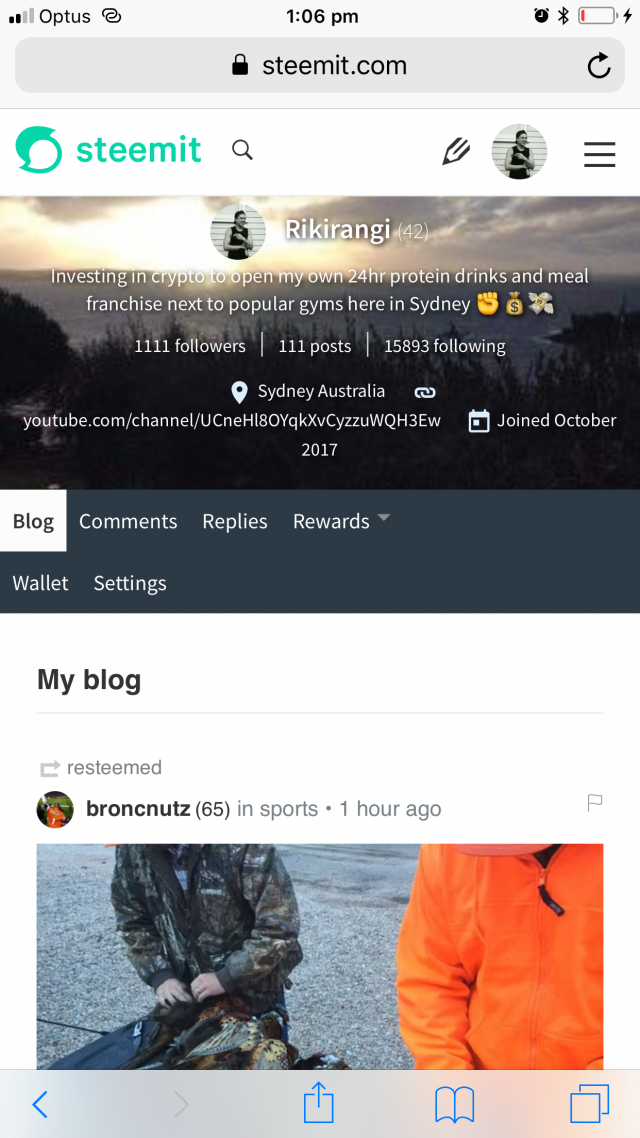Open the profile avatar in the header
640x1138 pixels.
click(519, 152)
